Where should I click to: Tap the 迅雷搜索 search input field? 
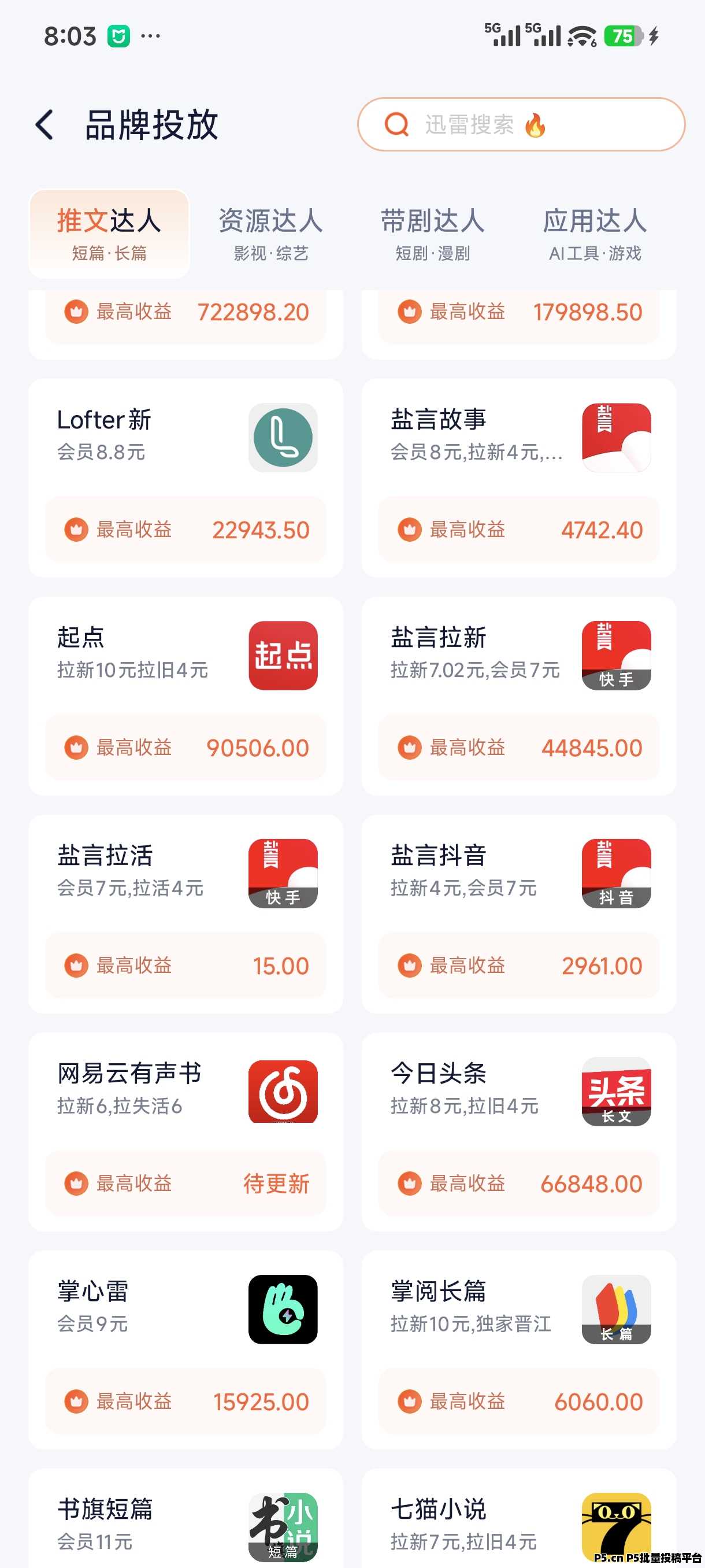tap(523, 124)
